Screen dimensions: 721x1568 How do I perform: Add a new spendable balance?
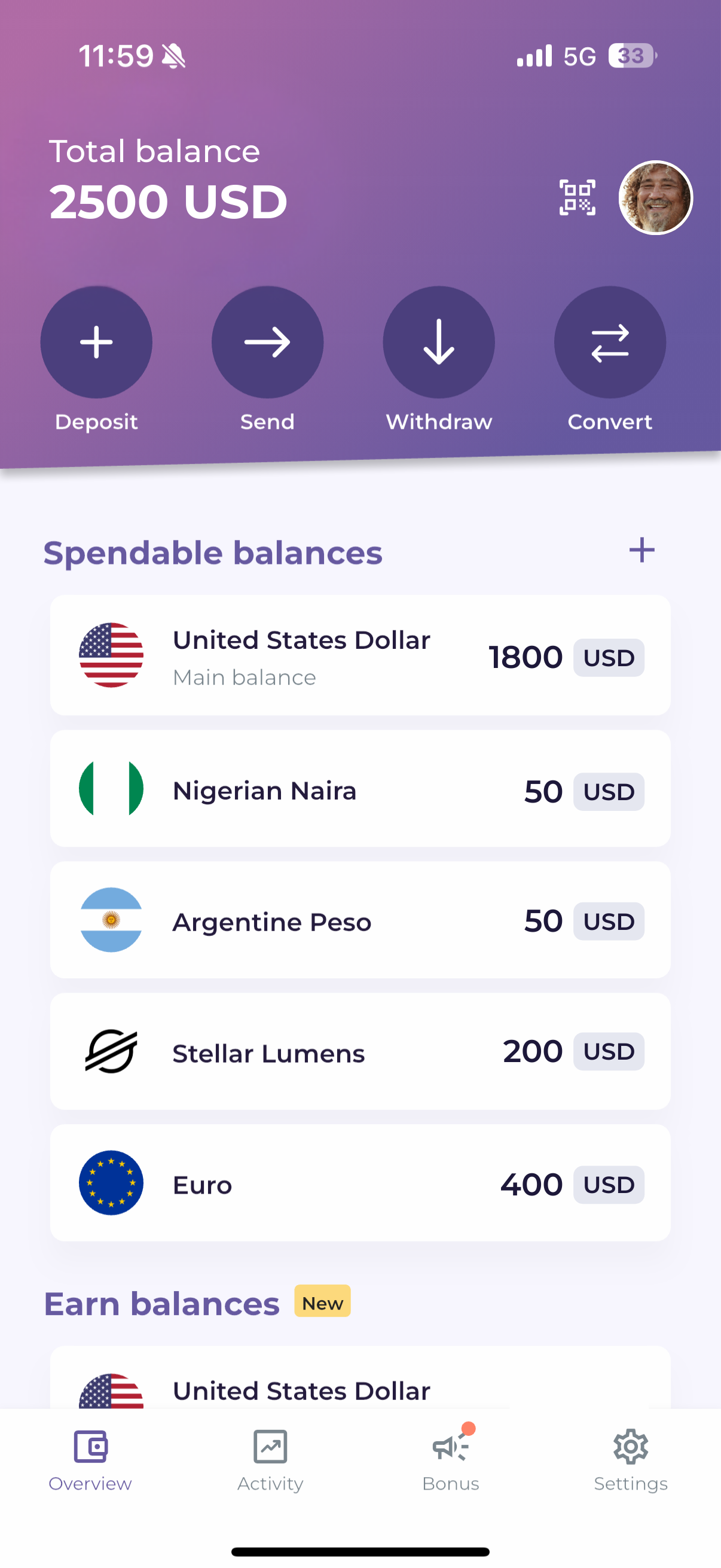(x=641, y=550)
